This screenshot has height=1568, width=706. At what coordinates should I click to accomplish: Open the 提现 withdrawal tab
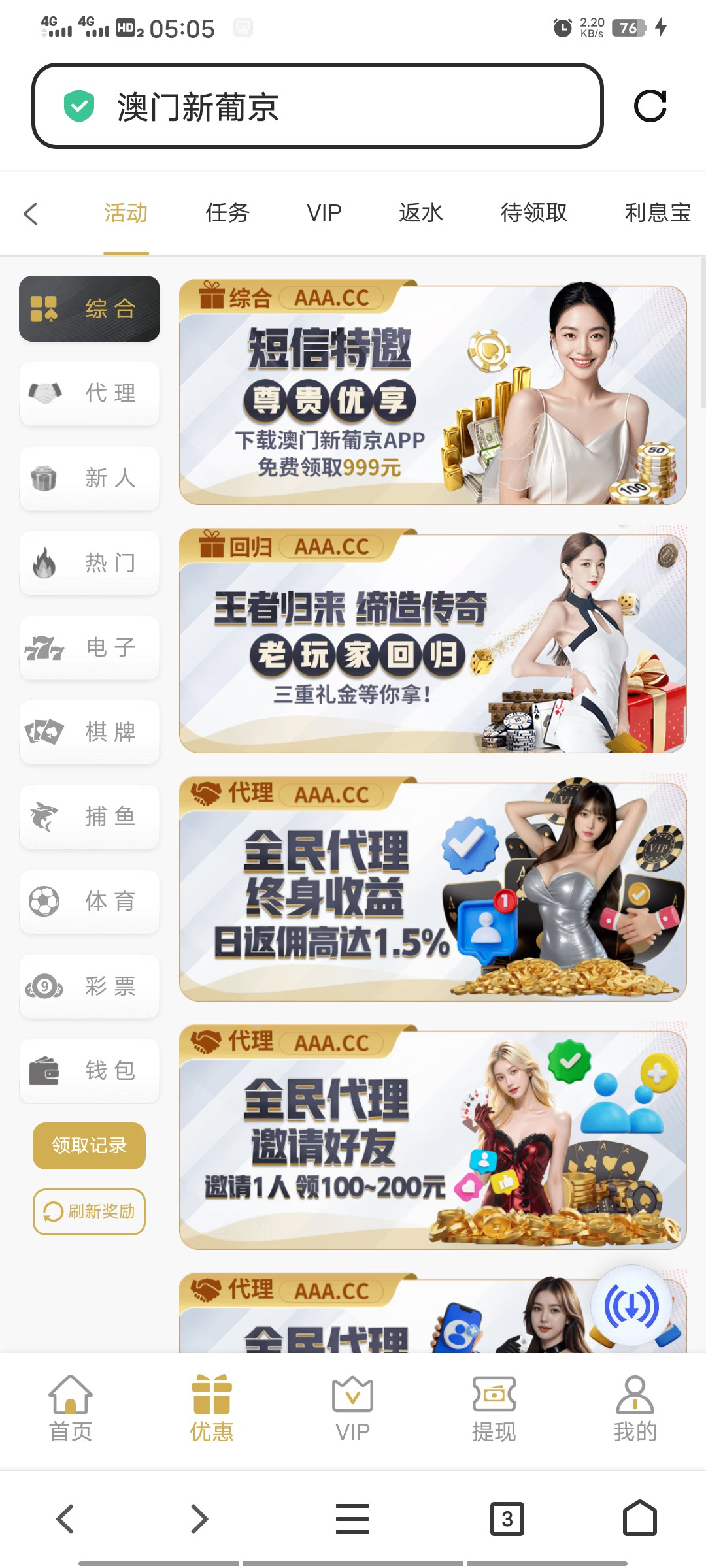494,1409
